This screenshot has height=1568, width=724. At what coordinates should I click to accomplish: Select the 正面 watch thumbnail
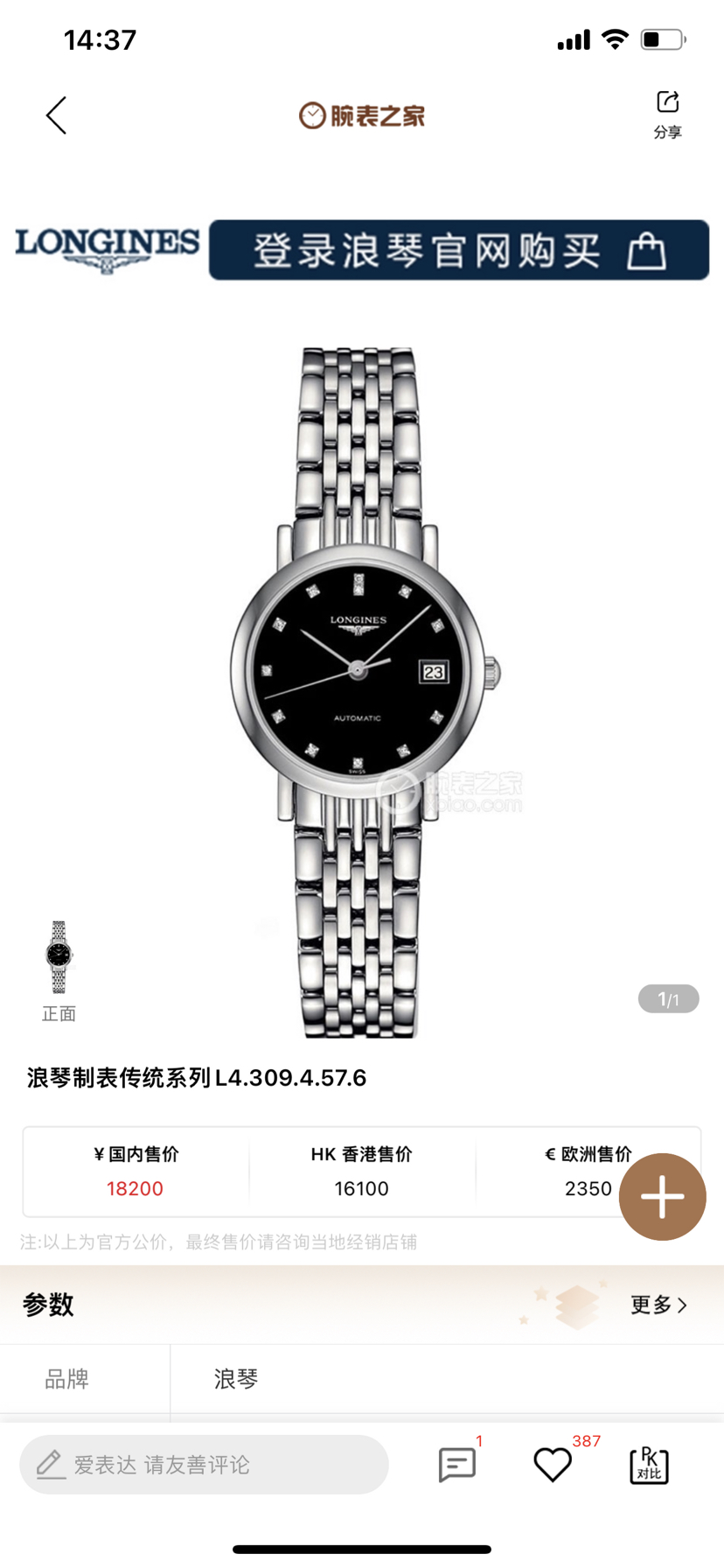59,959
